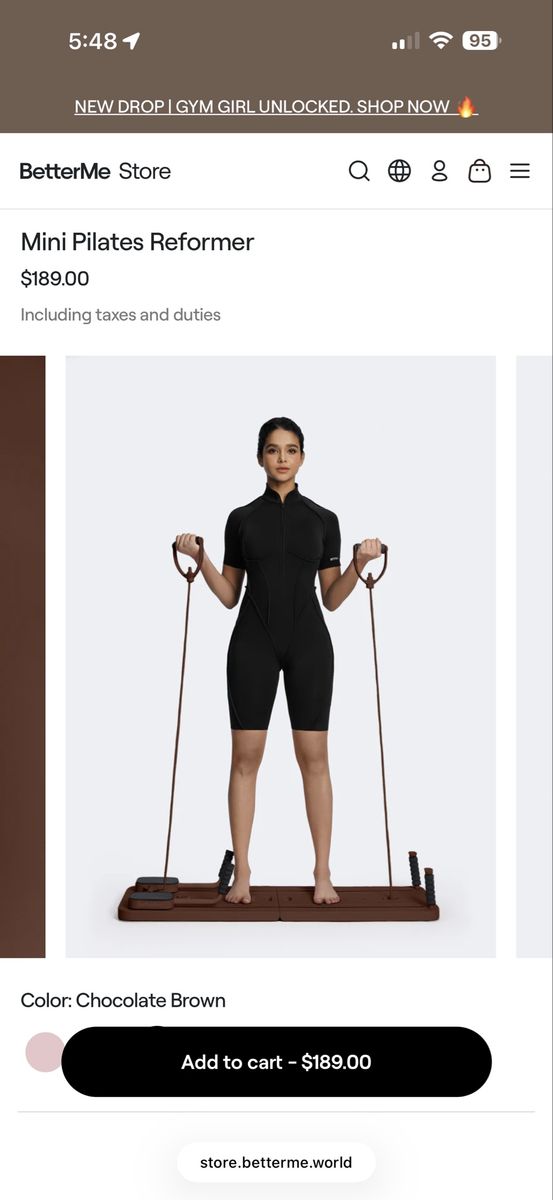Open the hamburger menu
The height and width of the screenshot is (1200, 553).
click(x=520, y=171)
